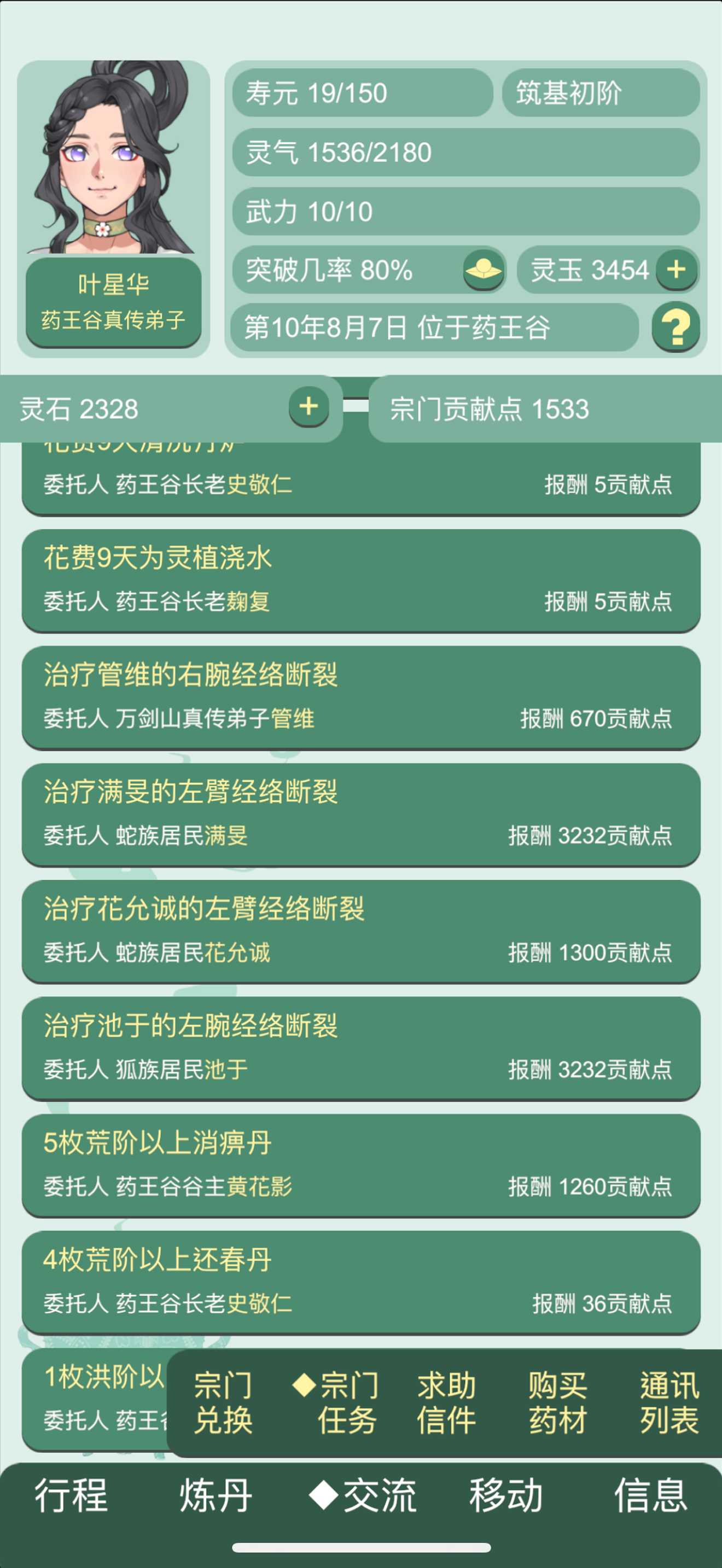
Task: Add more 灵石 with the plus icon
Action: click(x=308, y=407)
